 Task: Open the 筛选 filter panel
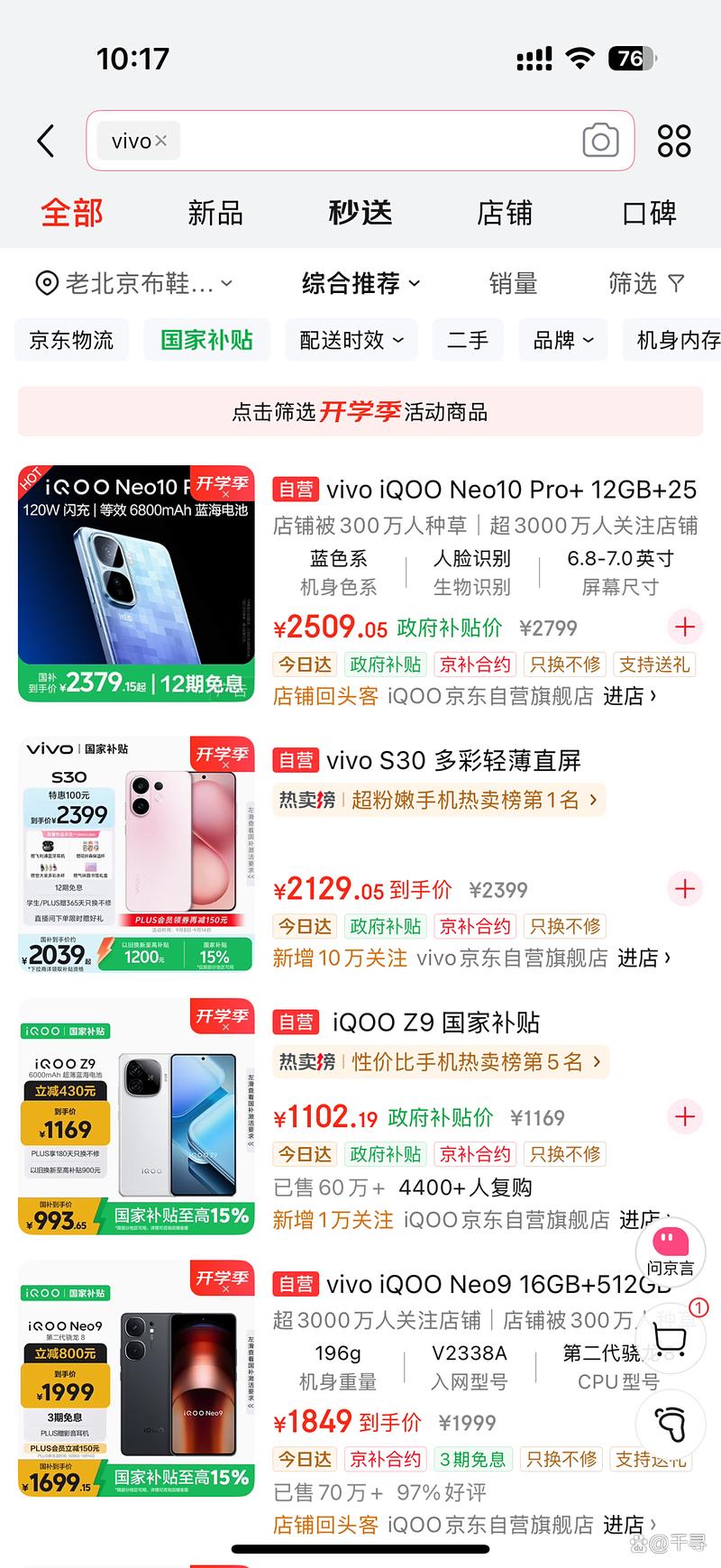[x=645, y=284]
